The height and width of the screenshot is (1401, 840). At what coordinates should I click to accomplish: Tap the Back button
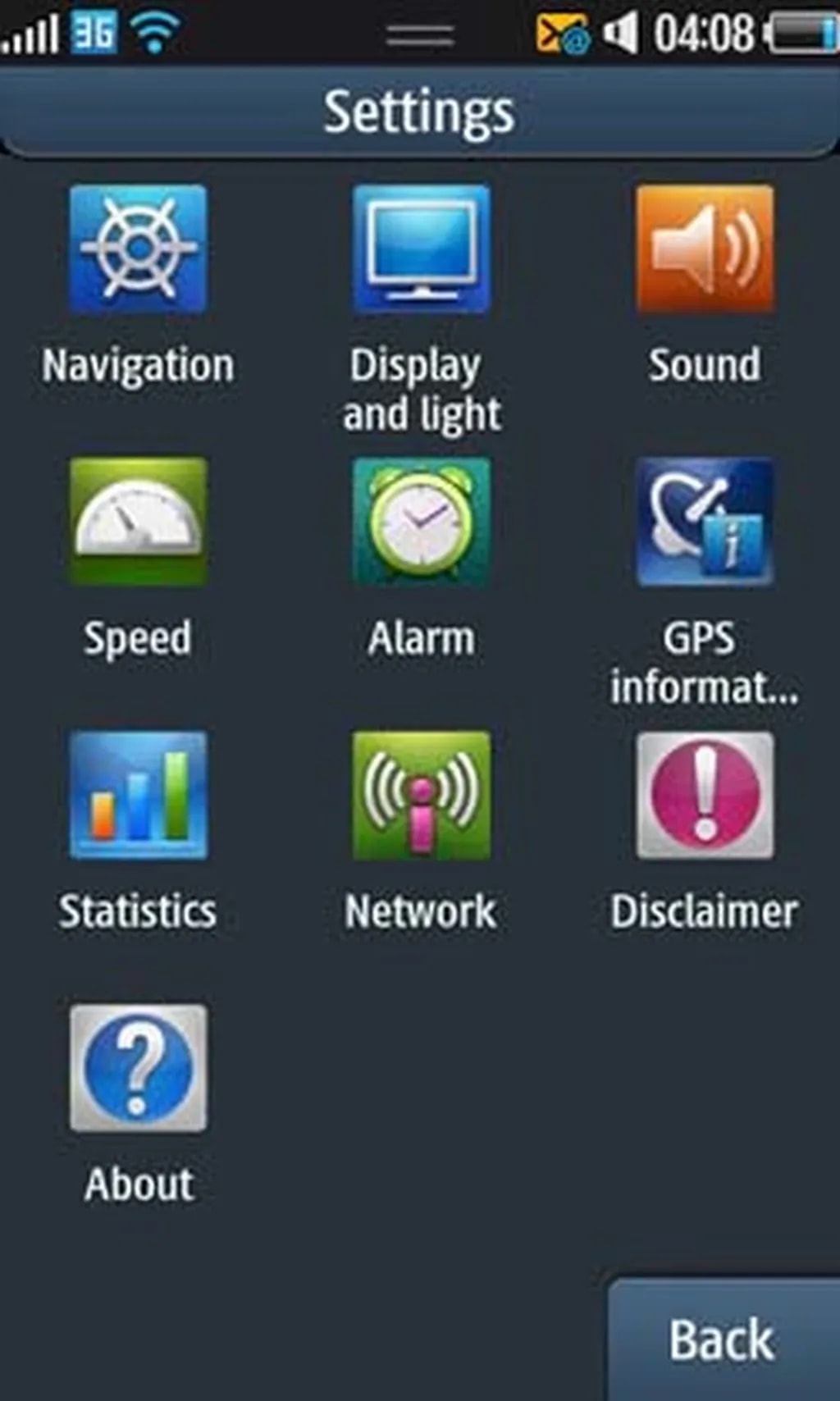coord(722,1340)
